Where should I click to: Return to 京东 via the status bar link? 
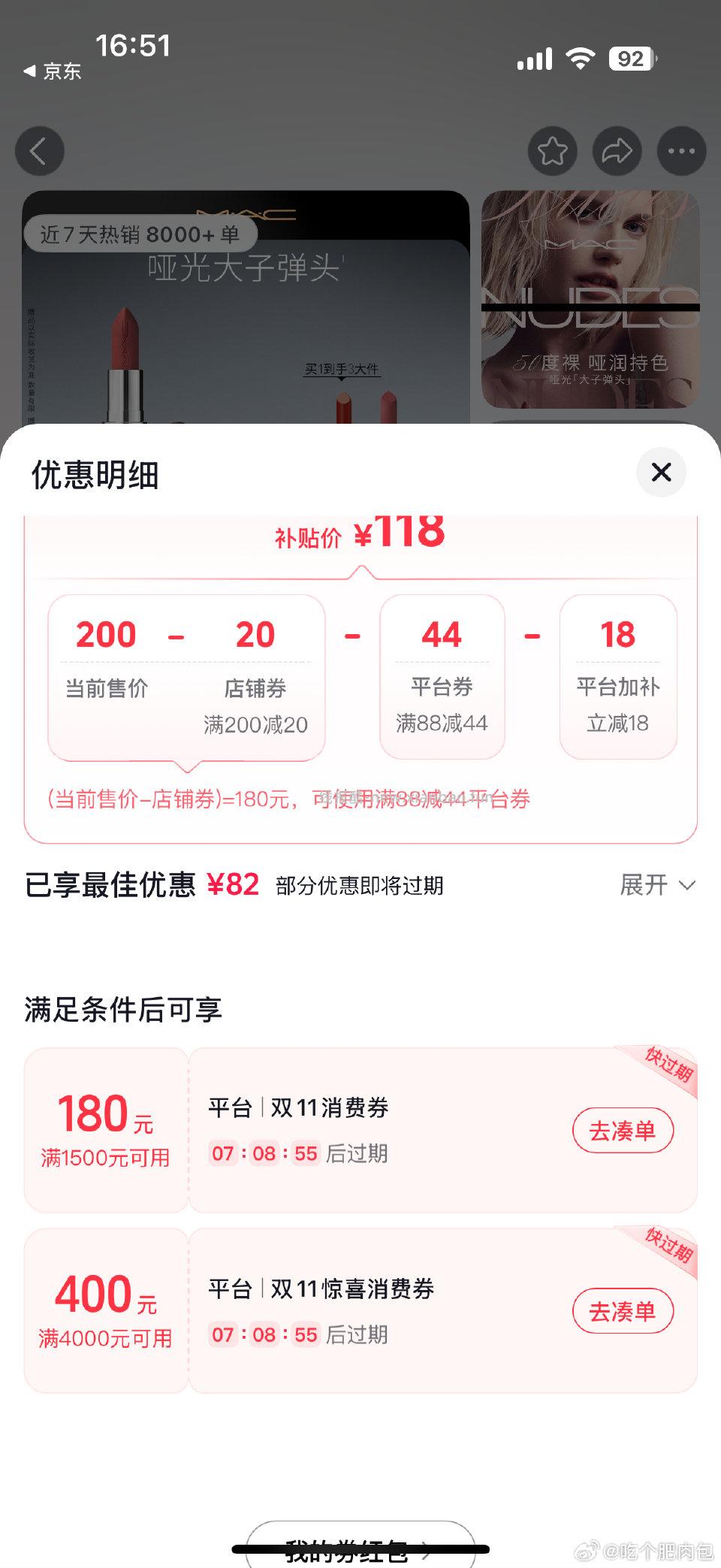(53, 71)
